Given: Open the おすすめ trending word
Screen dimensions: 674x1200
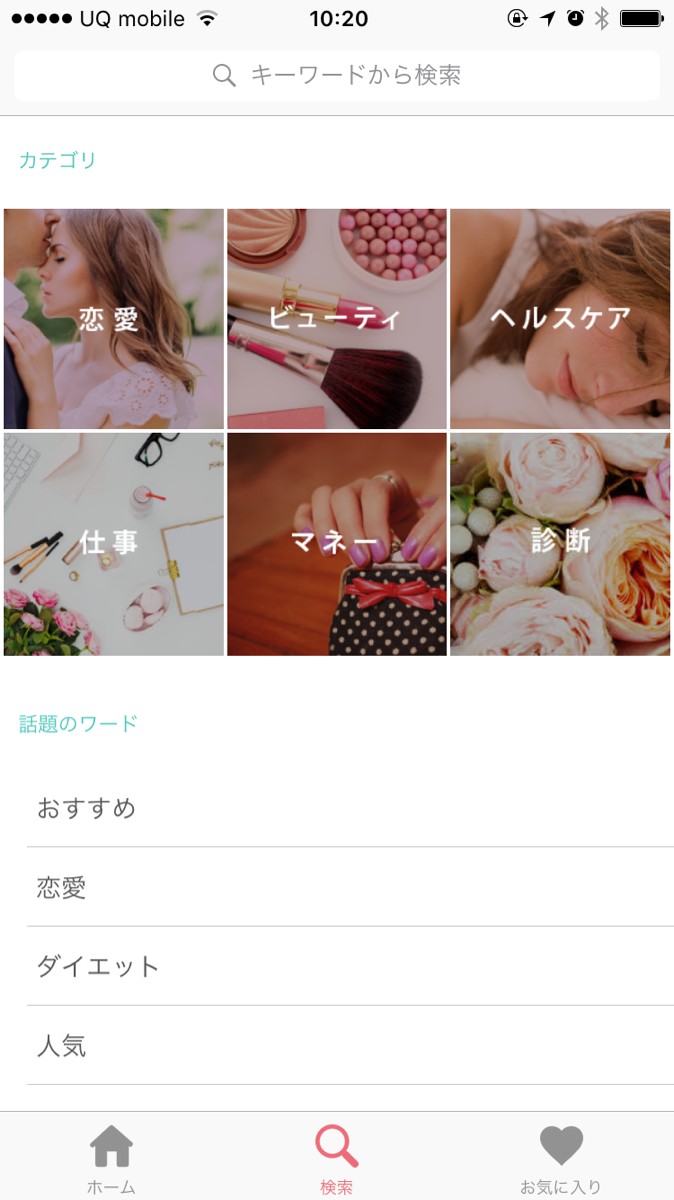Looking at the screenshot, I should click(350, 808).
